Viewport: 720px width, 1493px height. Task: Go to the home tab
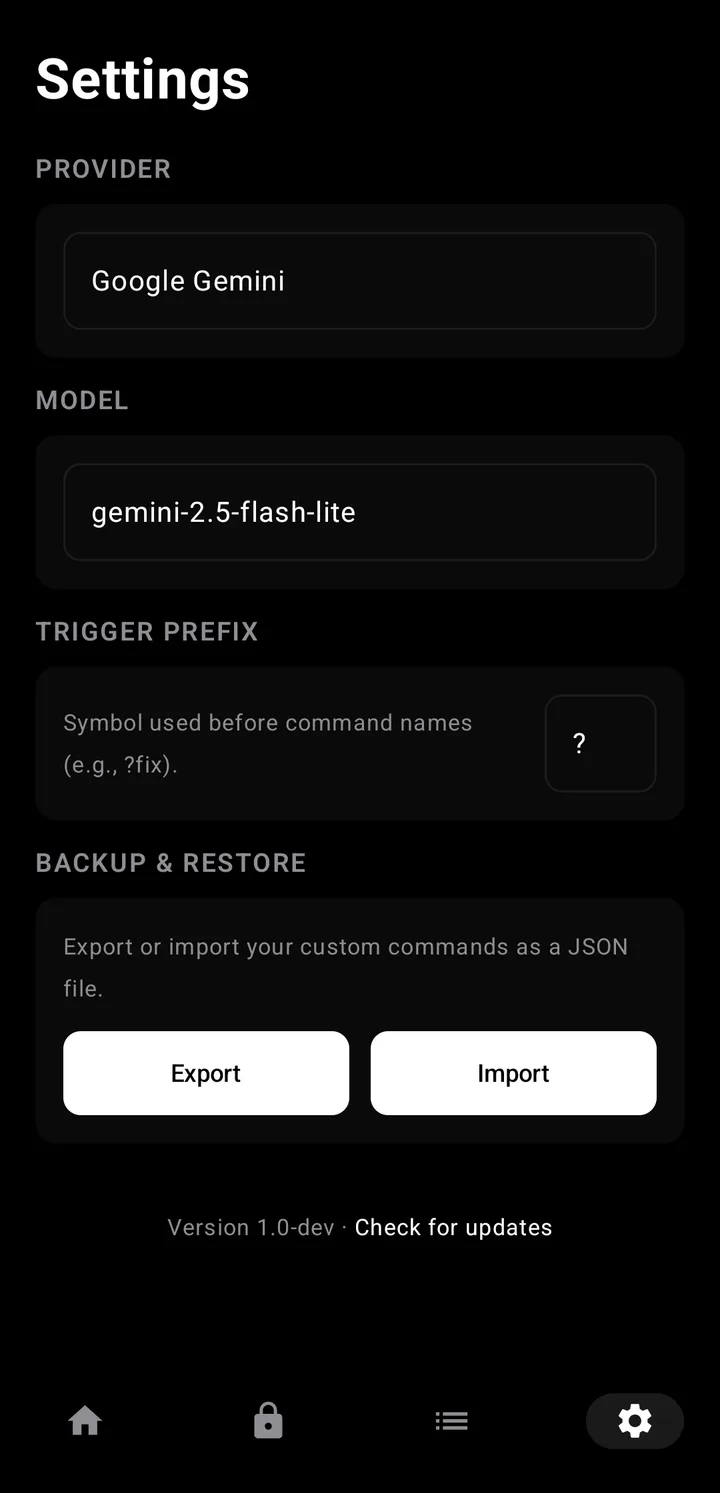coord(85,1421)
